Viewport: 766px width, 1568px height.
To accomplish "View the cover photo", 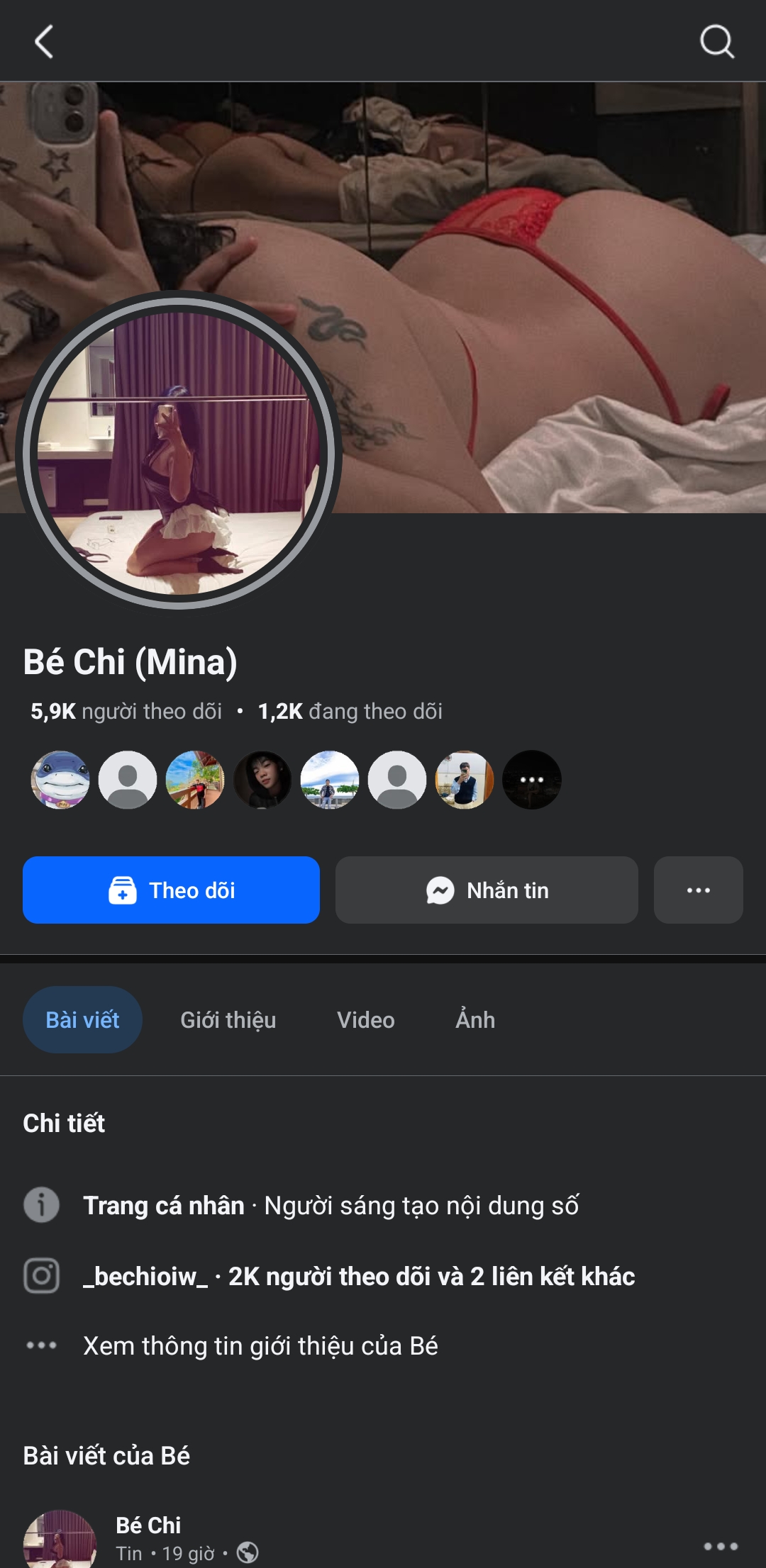I will 539,284.
